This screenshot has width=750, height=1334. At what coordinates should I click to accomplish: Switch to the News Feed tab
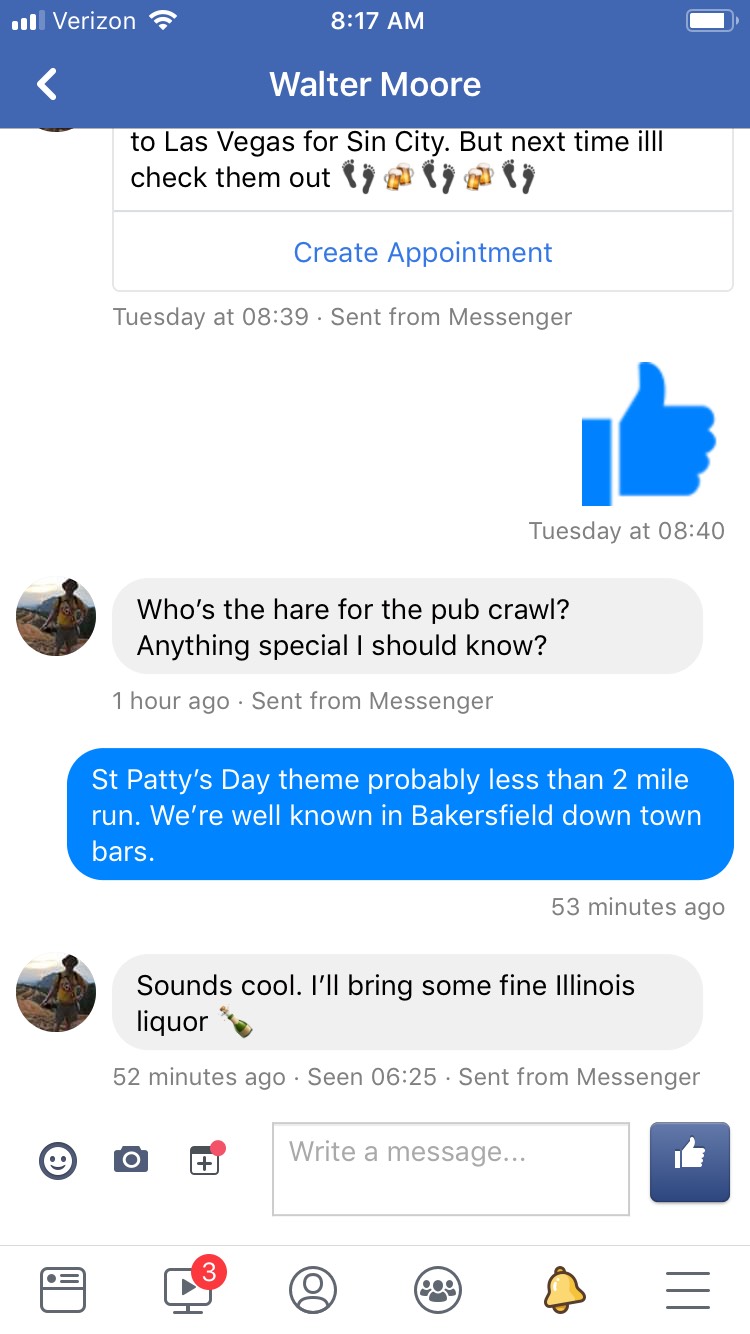click(x=63, y=1289)
